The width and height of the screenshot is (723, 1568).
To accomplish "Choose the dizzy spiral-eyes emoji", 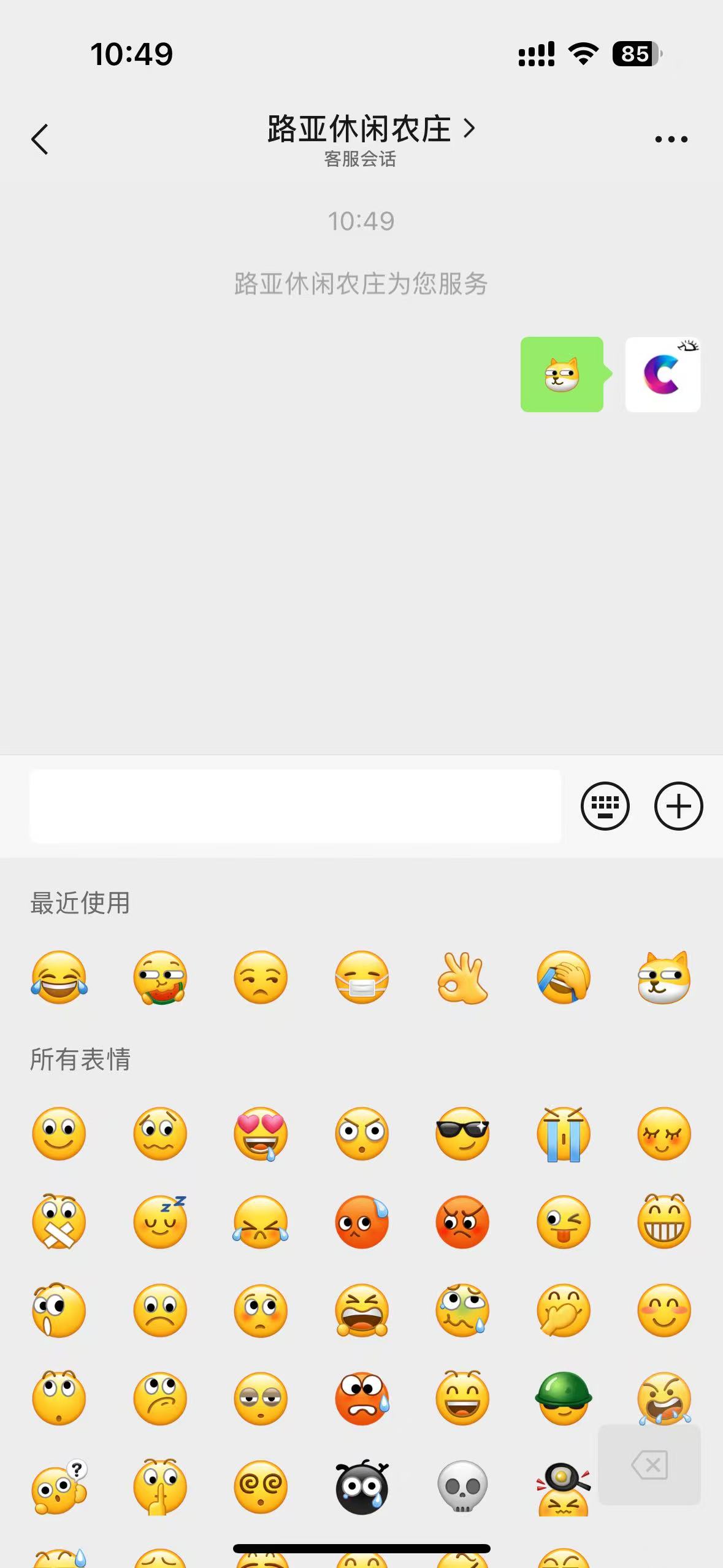I will pyautogui.click(x=261, y=1487).
